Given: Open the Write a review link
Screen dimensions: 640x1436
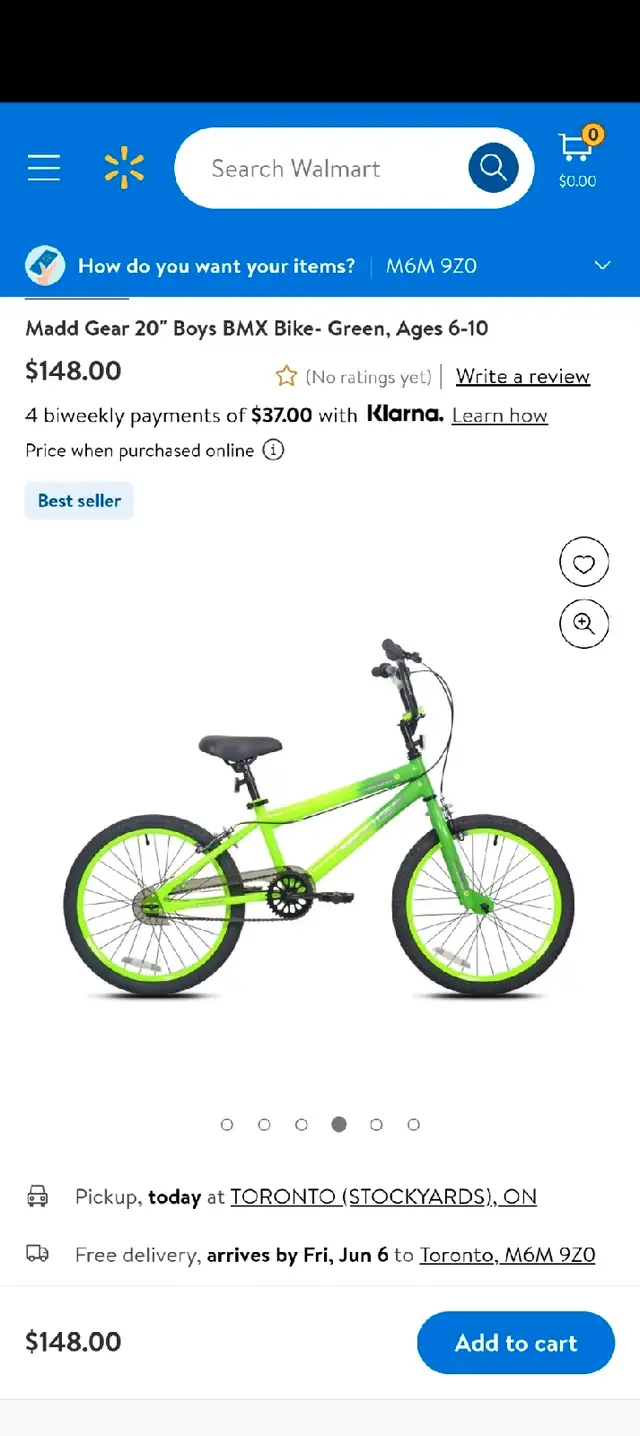Looking at the screenshot, I should 523,377.
